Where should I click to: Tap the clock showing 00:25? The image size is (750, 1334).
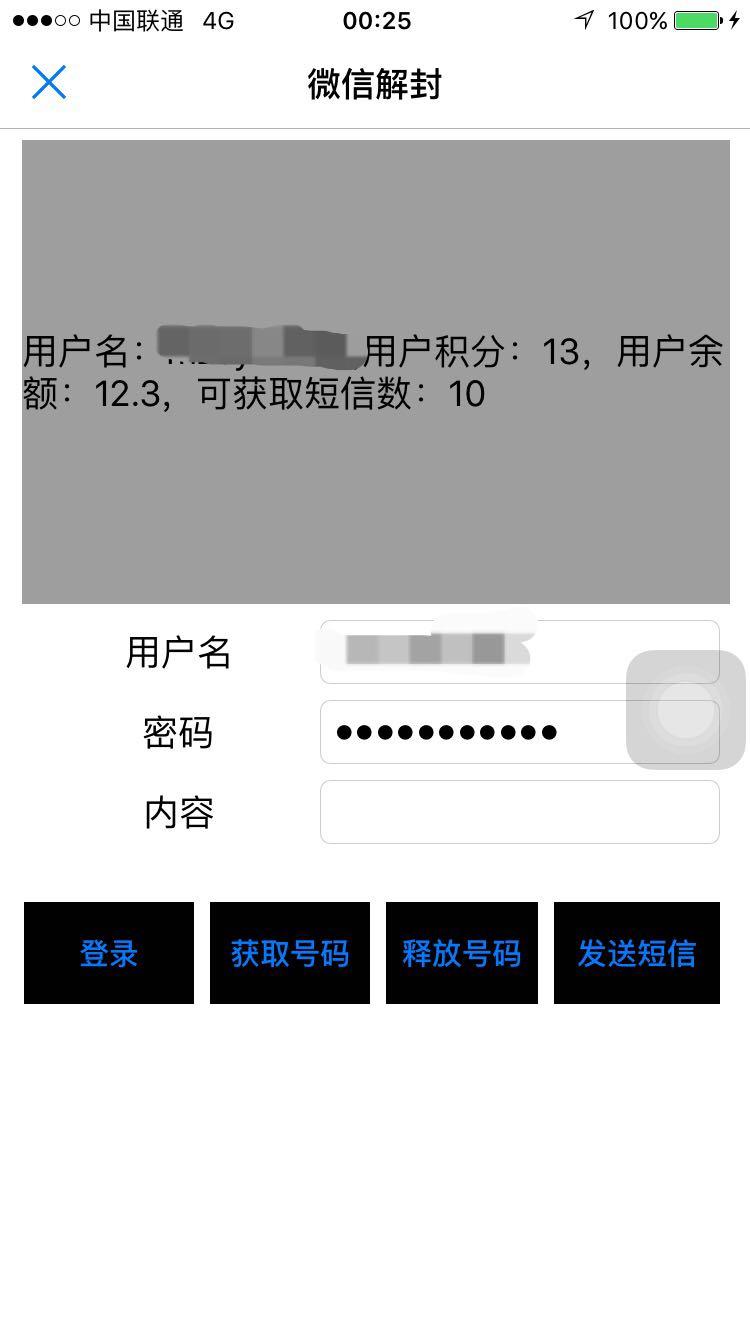pos(375,20)
